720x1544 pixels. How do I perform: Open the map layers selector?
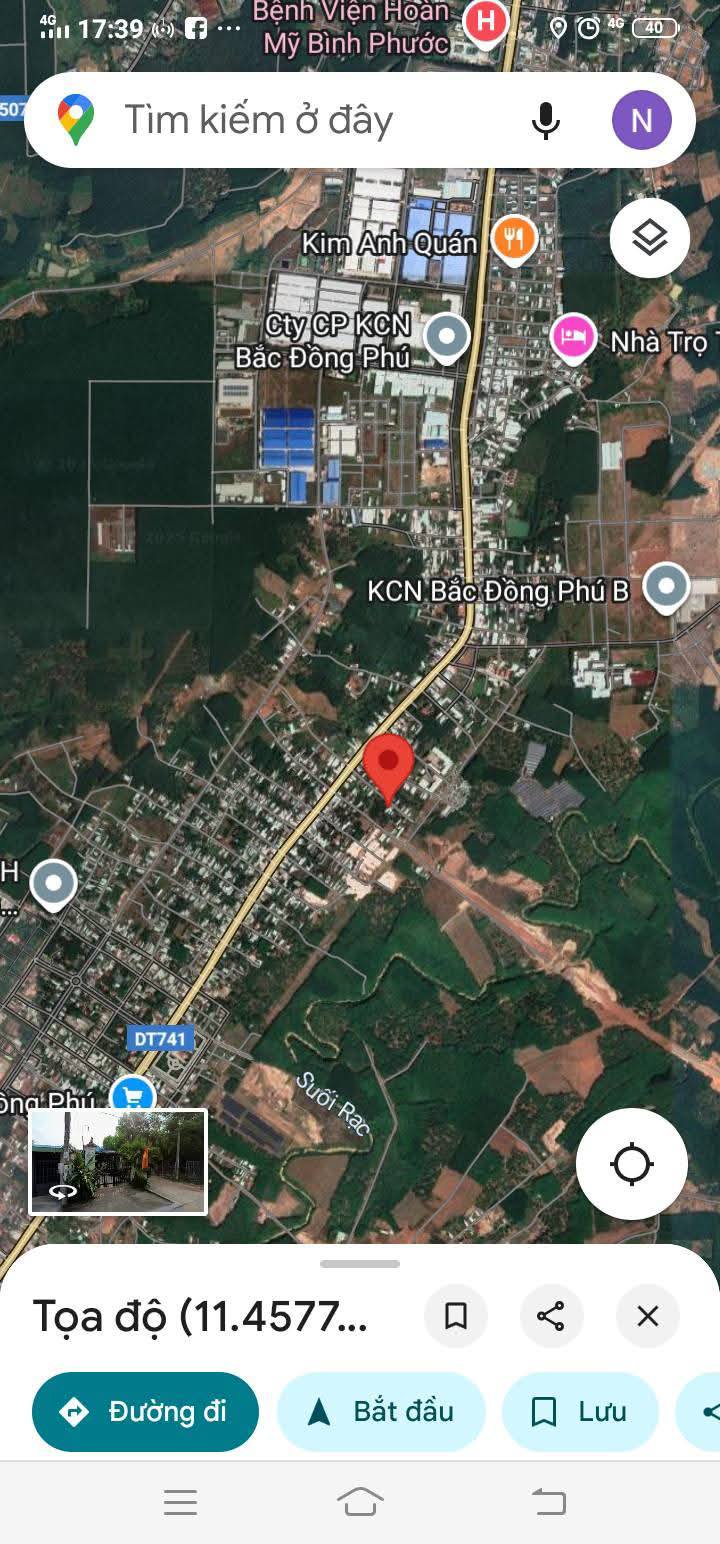tap(650, 238)
